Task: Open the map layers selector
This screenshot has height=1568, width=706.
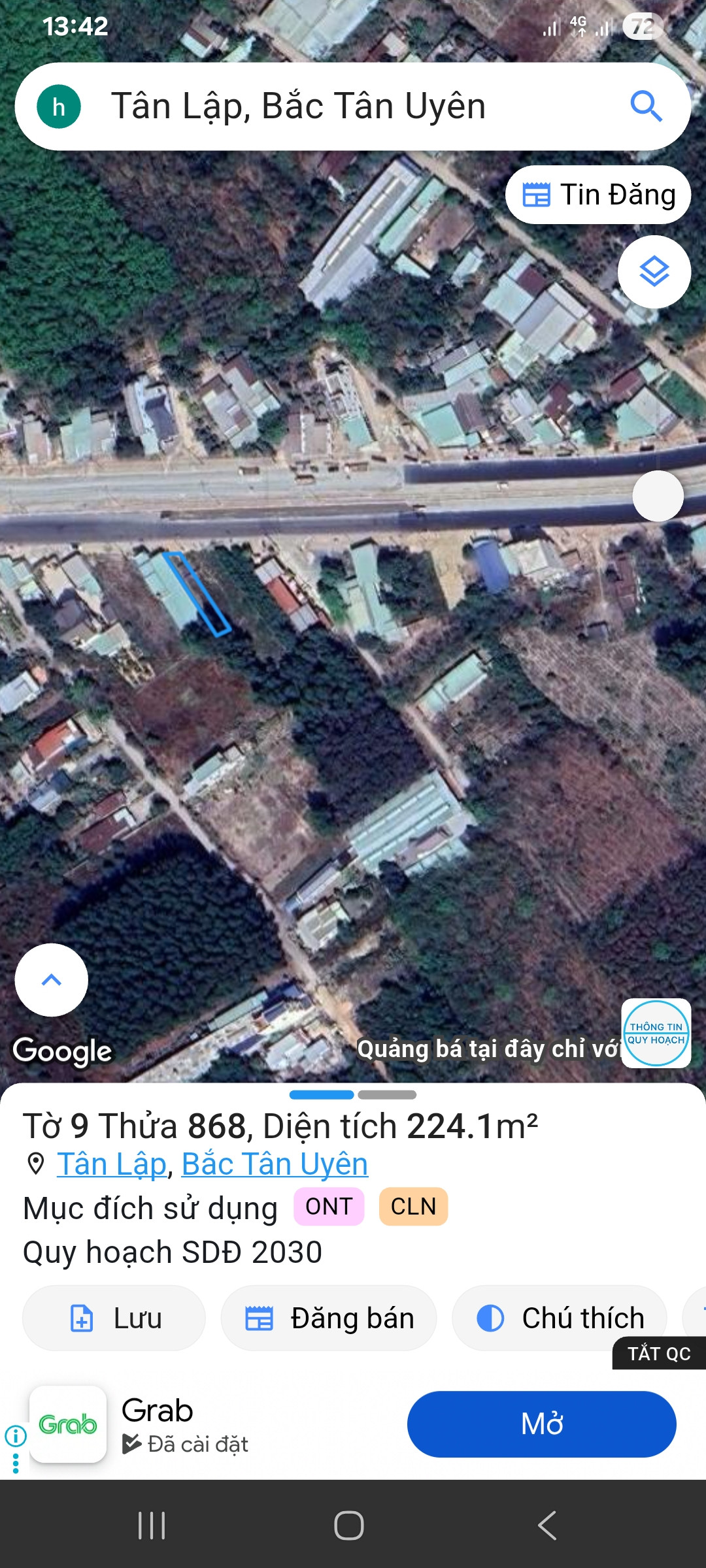Action: (654, 272)
